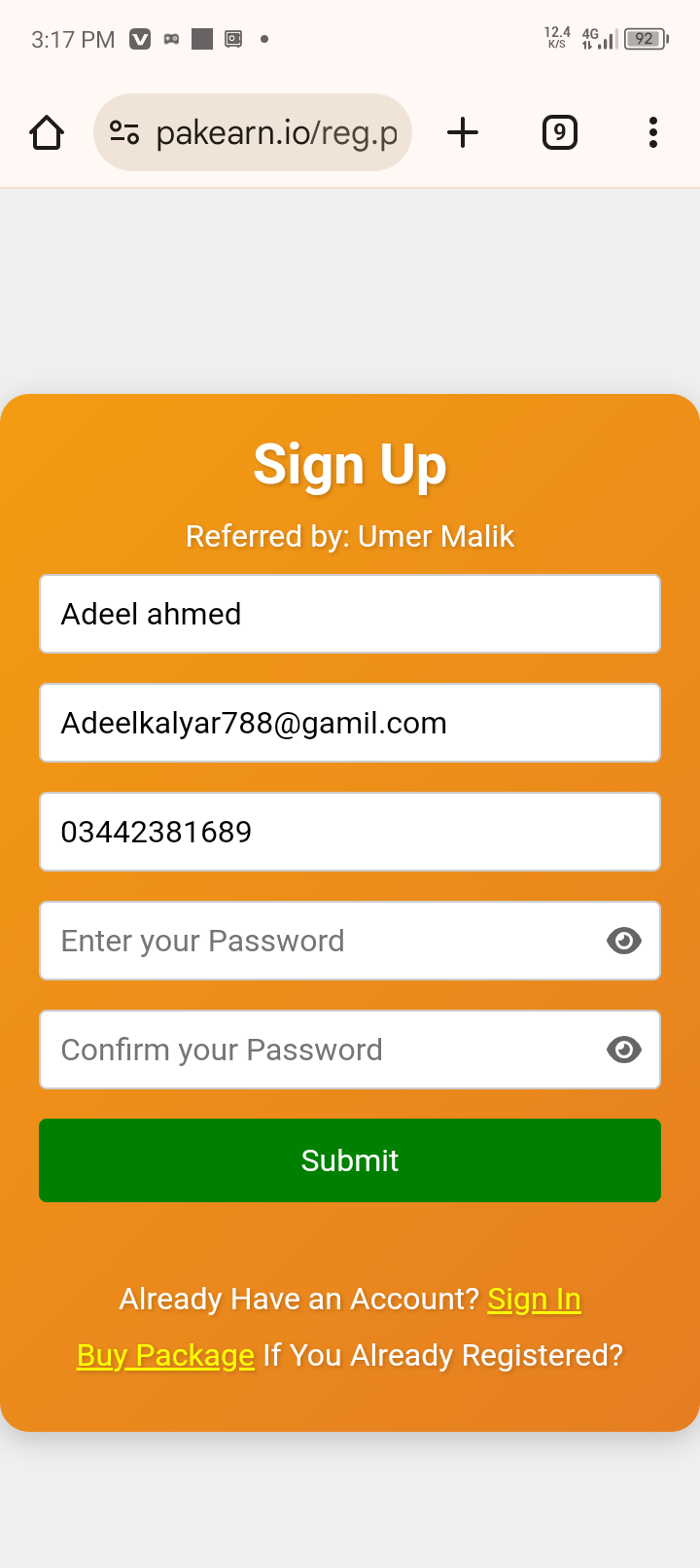Tap the pakearn.io address bar

pos(277,132)
